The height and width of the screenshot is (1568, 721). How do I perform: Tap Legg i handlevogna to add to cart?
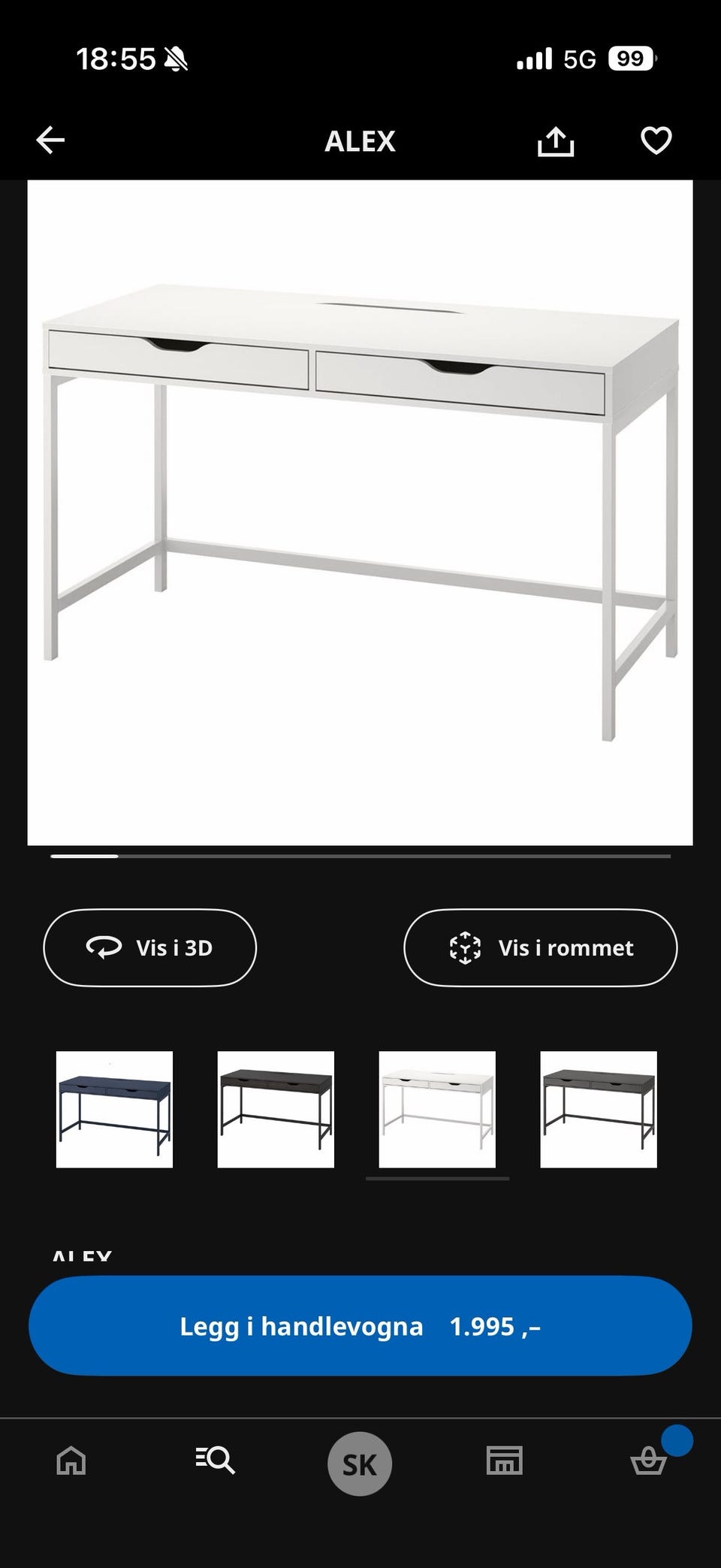point(359,1326)
